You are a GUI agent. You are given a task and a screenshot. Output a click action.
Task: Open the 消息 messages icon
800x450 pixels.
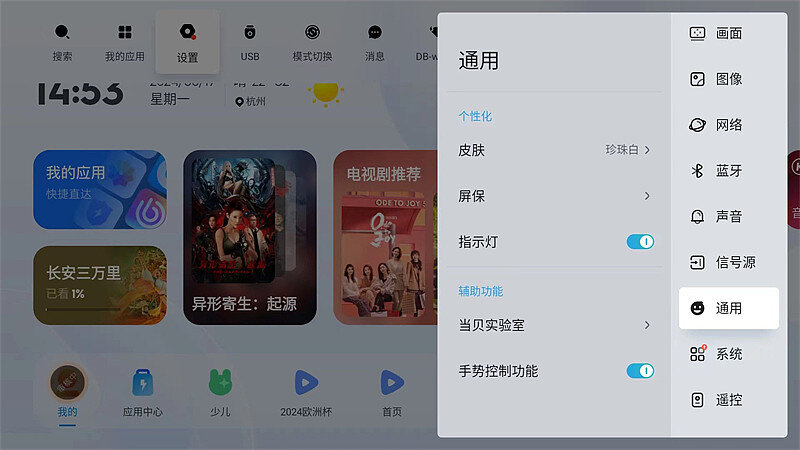(375, 41)
